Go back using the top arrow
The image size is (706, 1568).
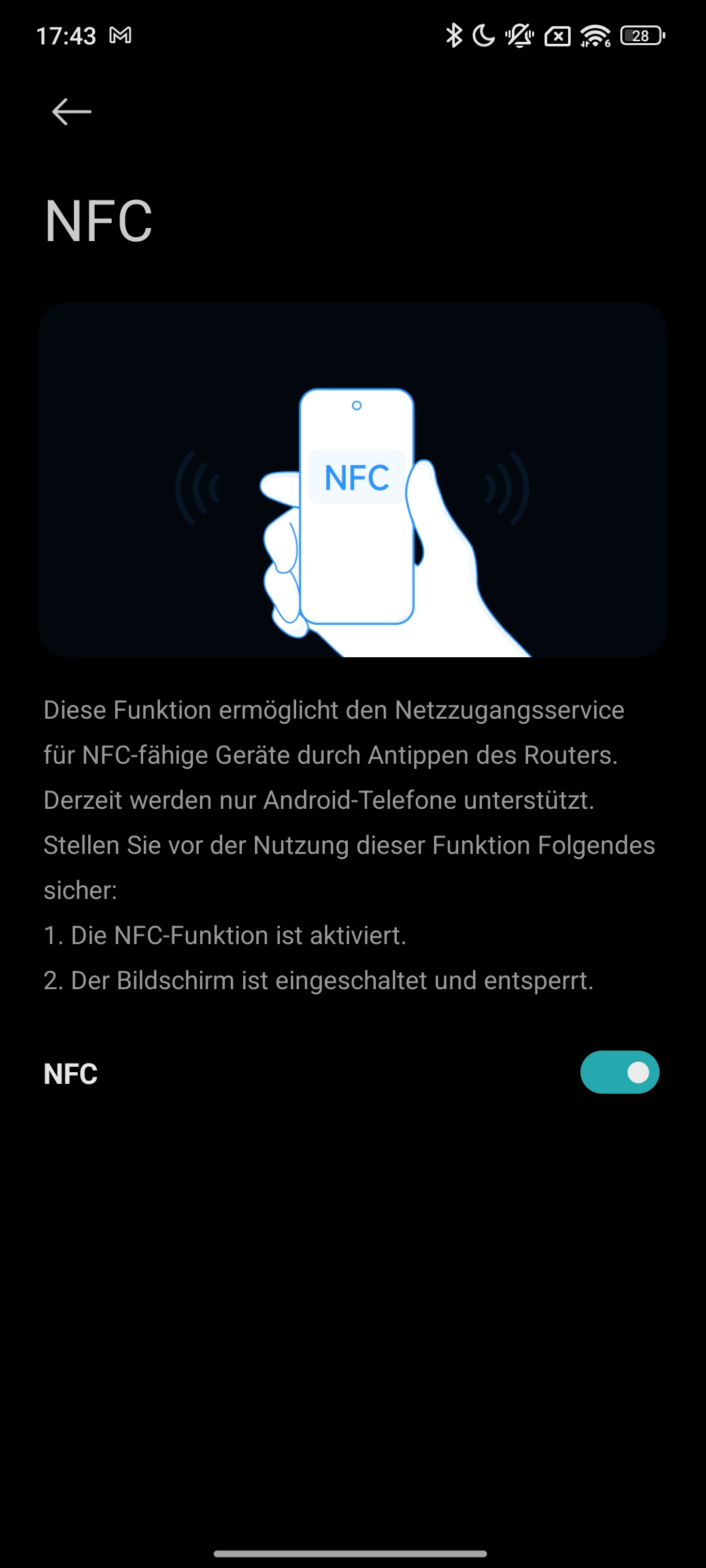[x=71, y=112]
